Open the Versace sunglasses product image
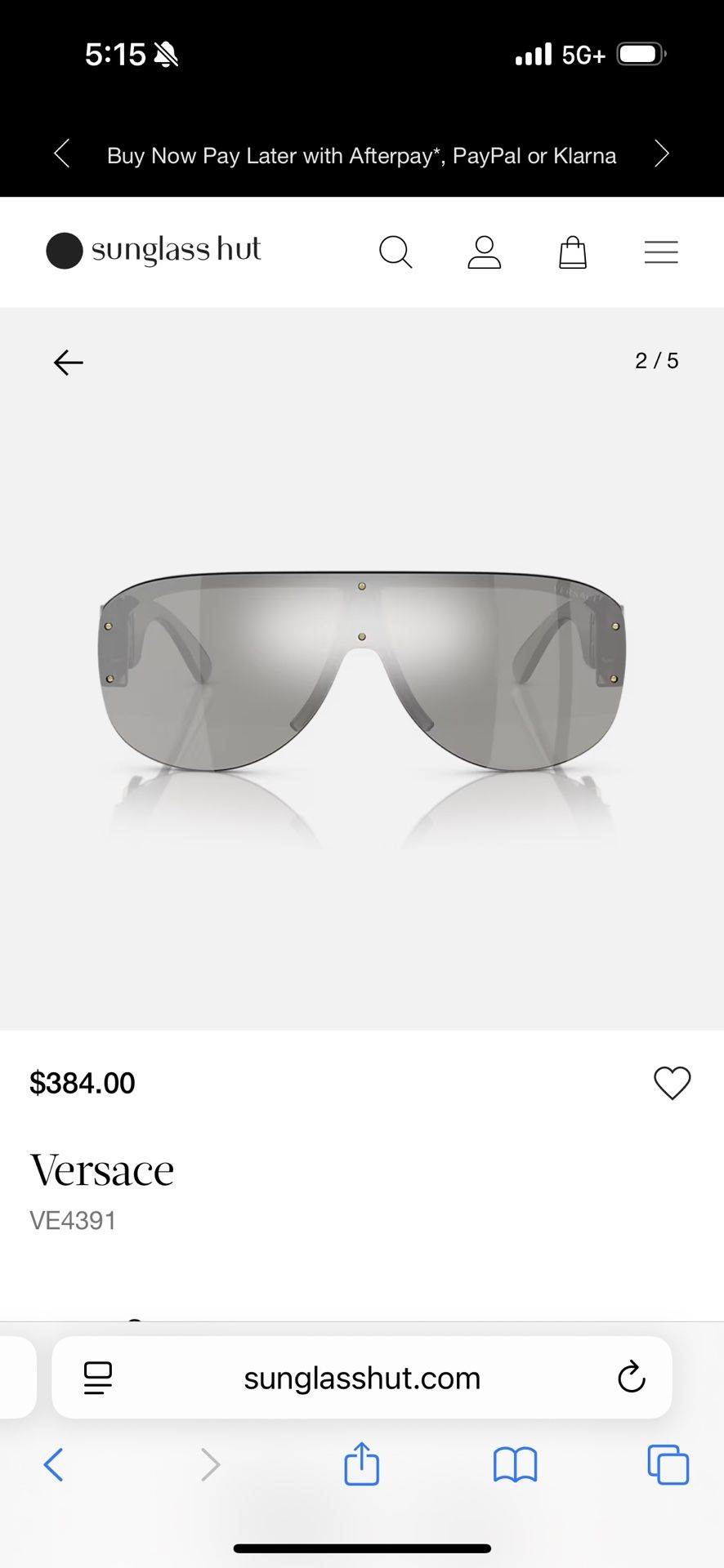The height and width of the screenshot is (1568, 724). (362, 671)
